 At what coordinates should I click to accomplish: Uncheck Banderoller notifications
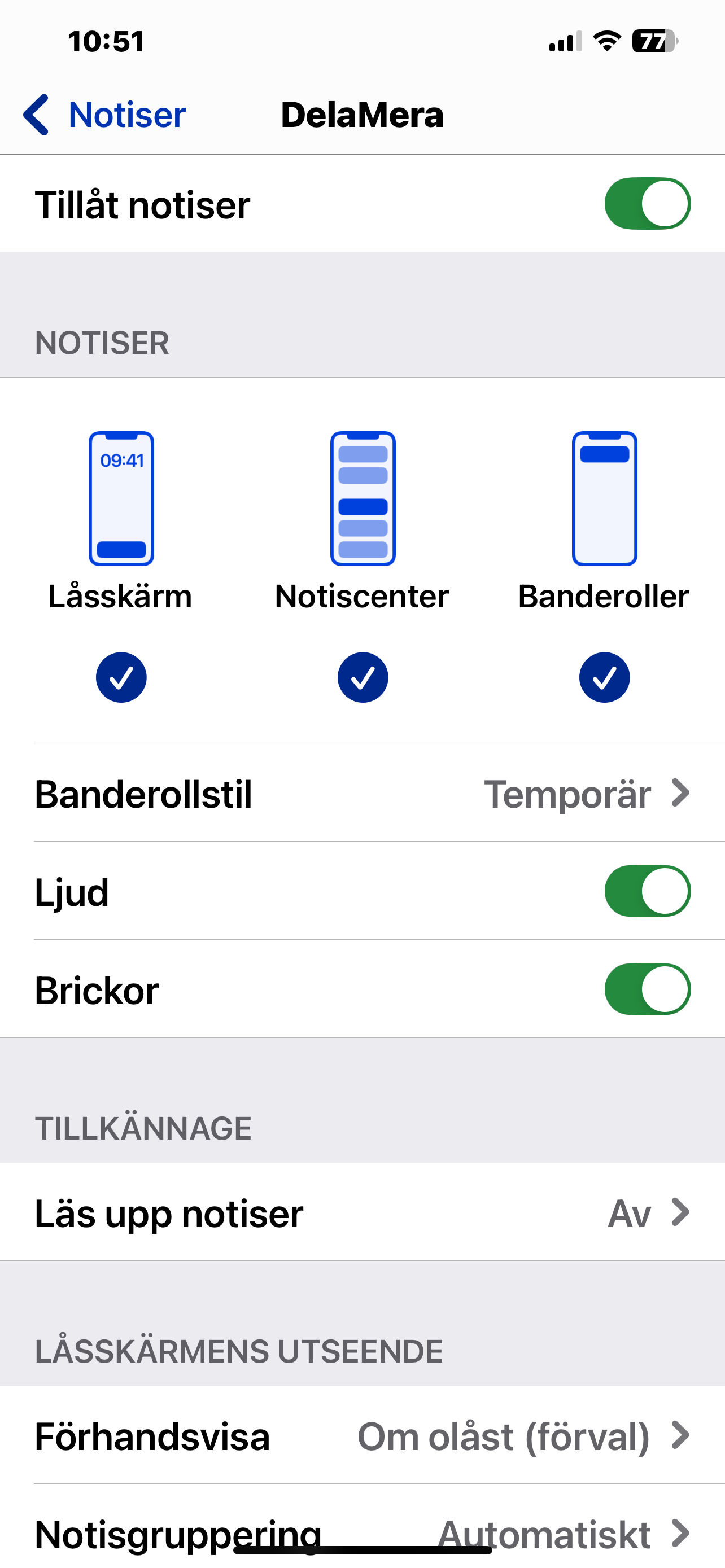[x=604, y=677]
